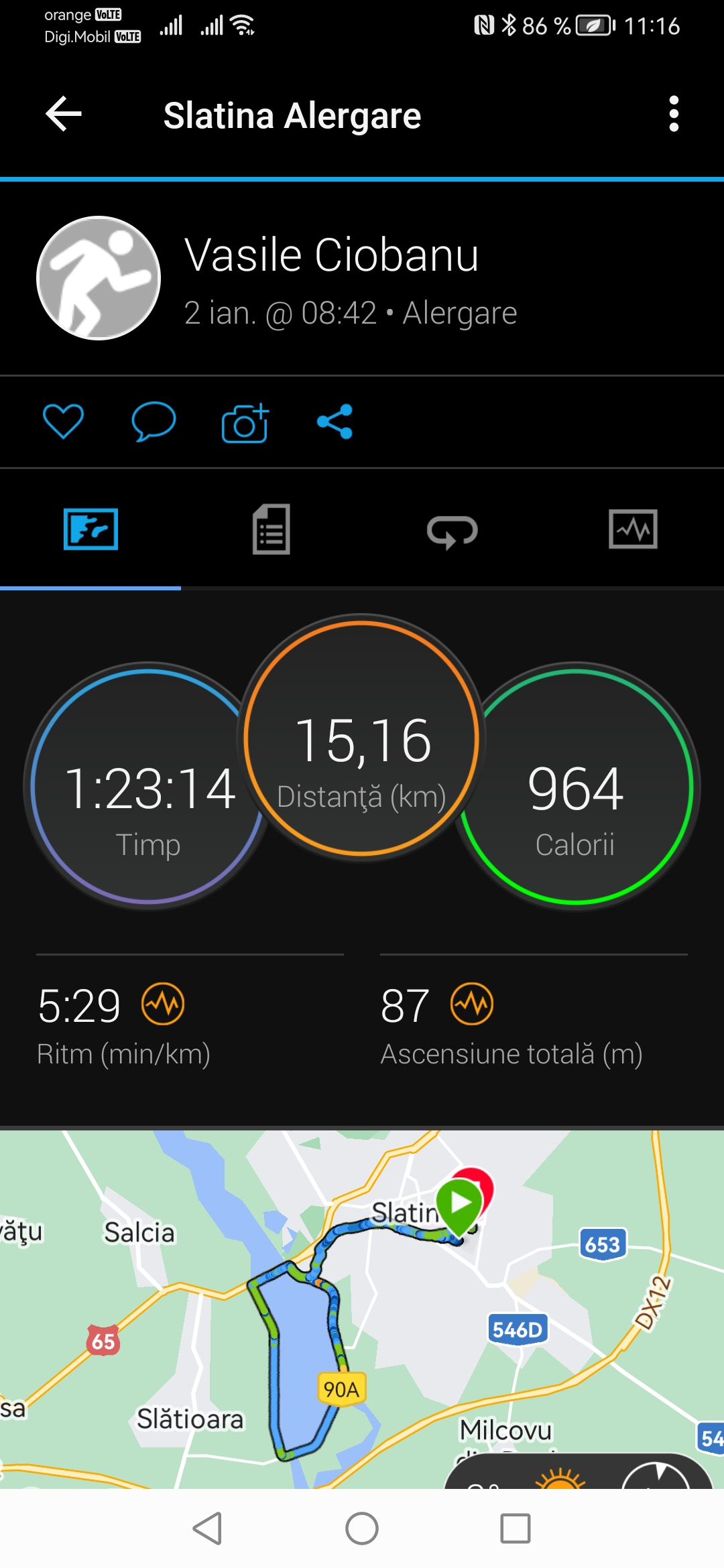Switch to the statistics list tab
Image resolution: width=724 pixels, height=1568 pixels.
click(x=271, y=529)
